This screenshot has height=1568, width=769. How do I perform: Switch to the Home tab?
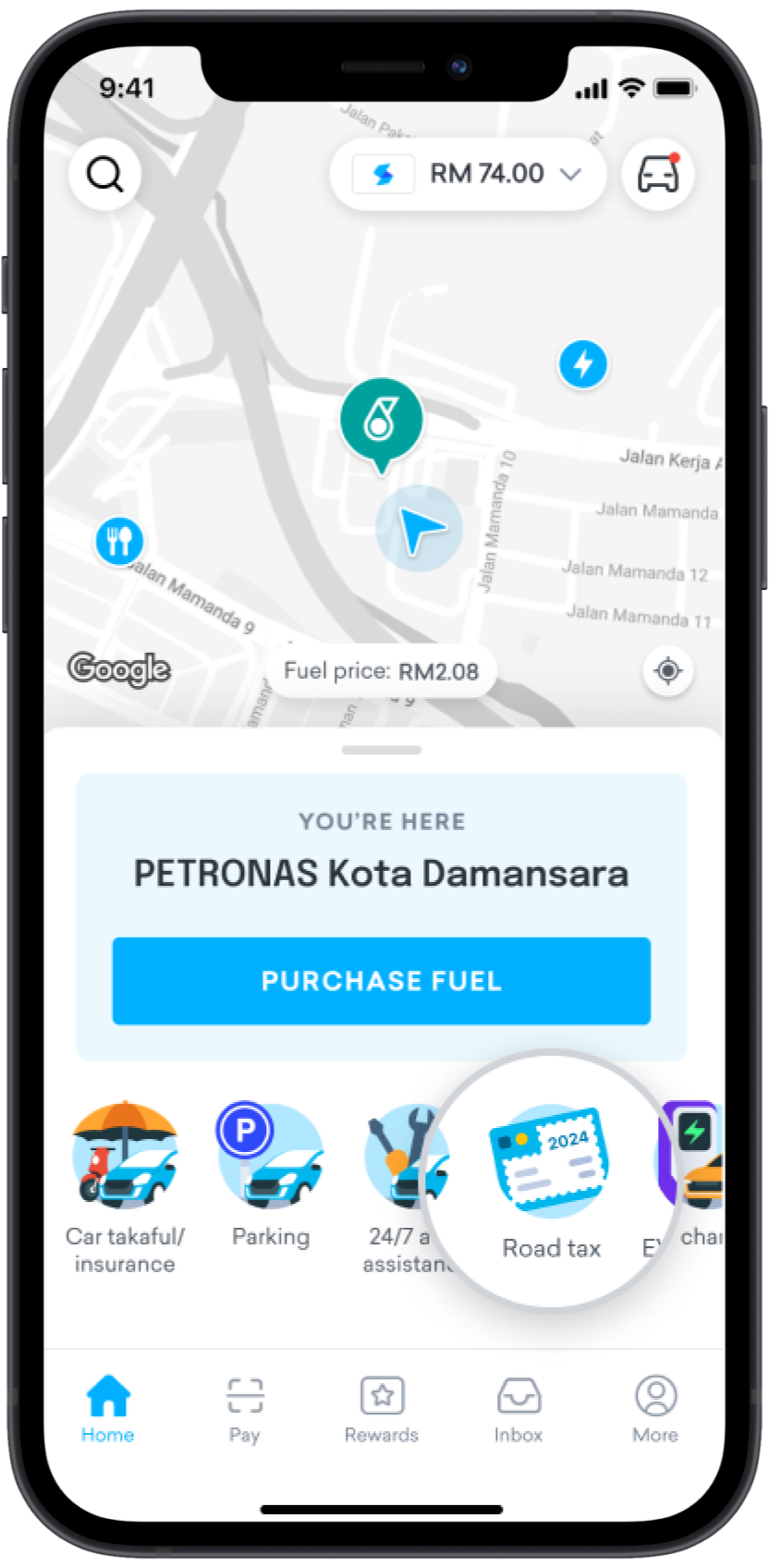click(x=107, y=1409)
